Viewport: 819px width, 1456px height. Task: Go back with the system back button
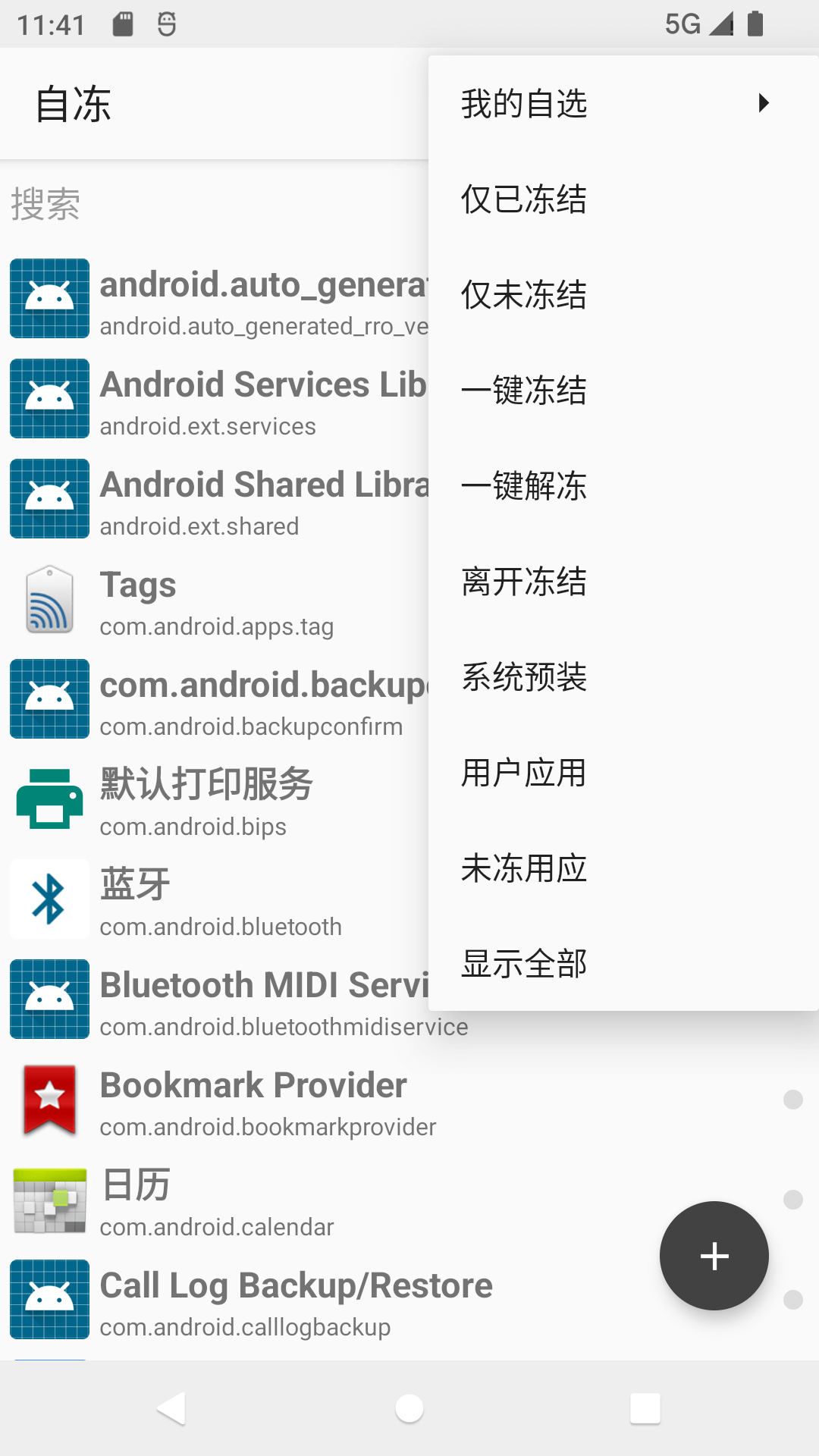coord(171,1408)
